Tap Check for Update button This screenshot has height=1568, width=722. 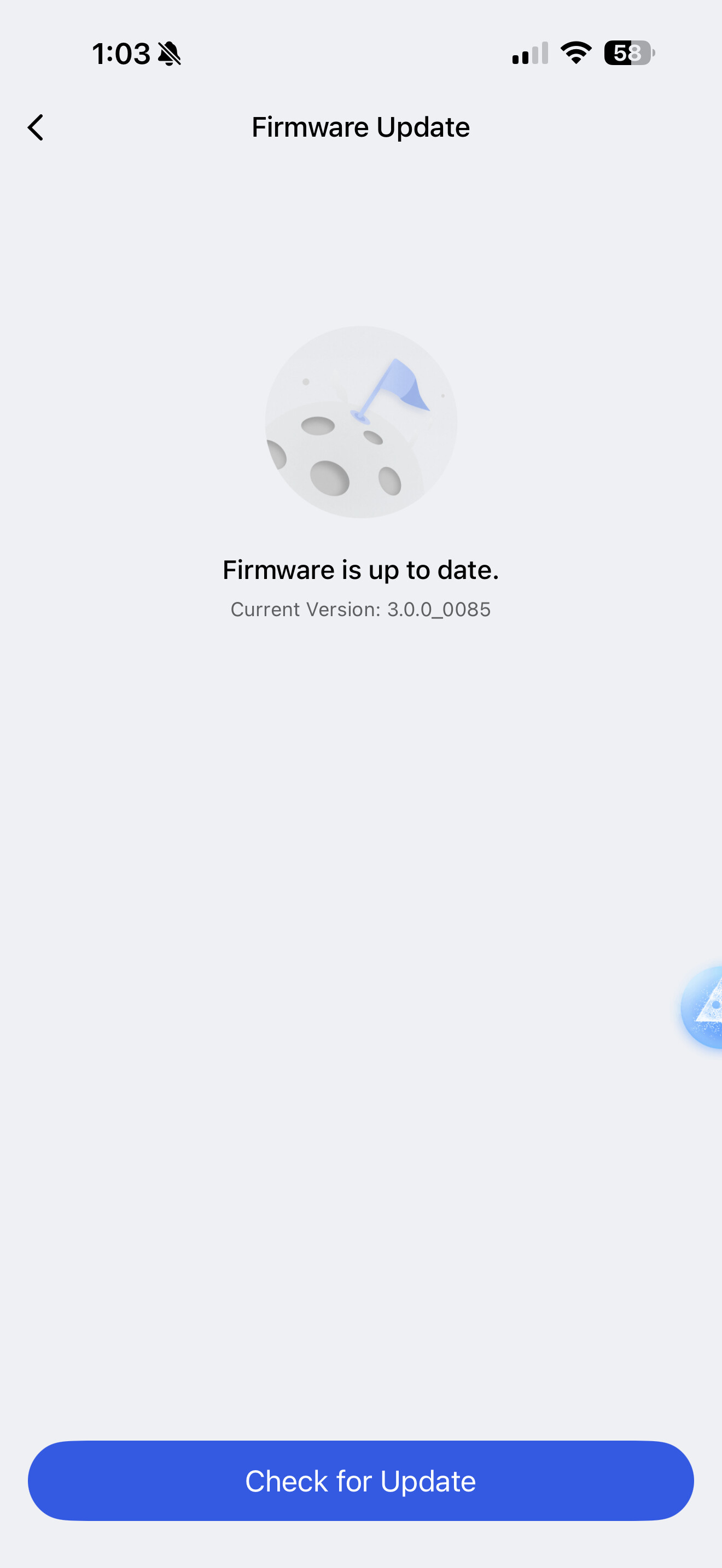pyautogui.click(x=360, y=1481)
